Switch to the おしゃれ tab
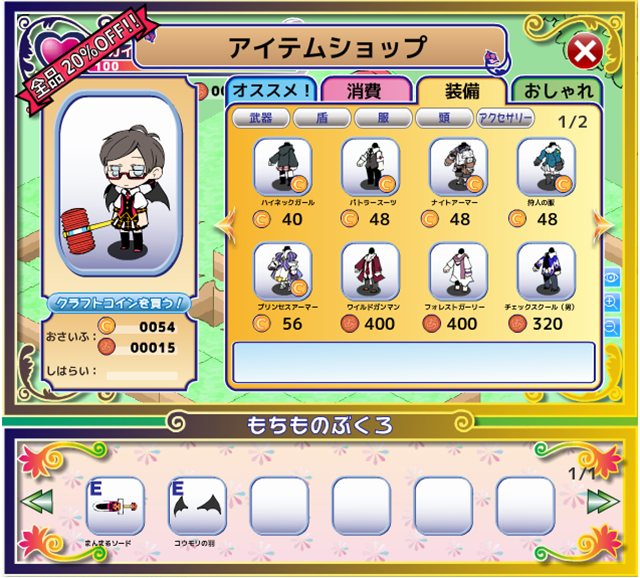 (556, 90)
